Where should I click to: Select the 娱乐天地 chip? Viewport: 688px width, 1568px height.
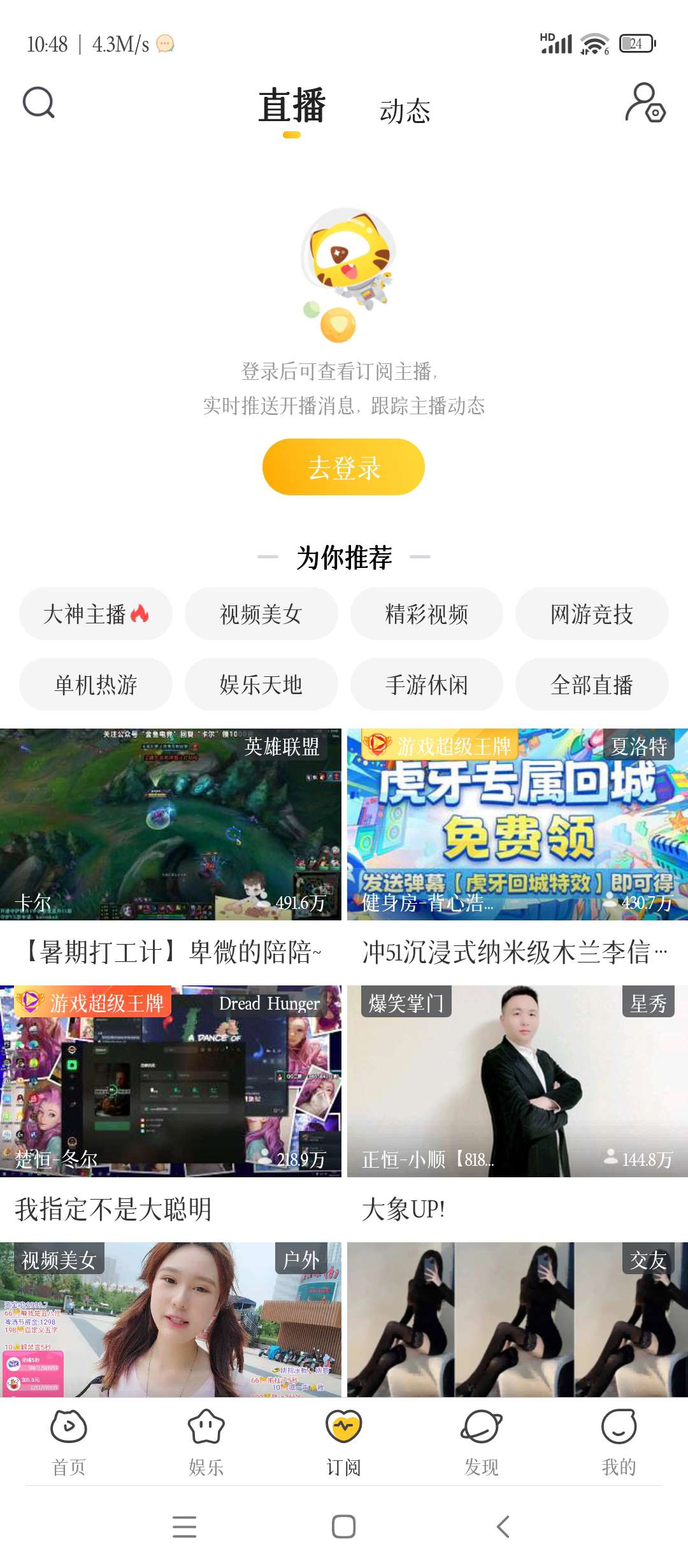point(261,685)
